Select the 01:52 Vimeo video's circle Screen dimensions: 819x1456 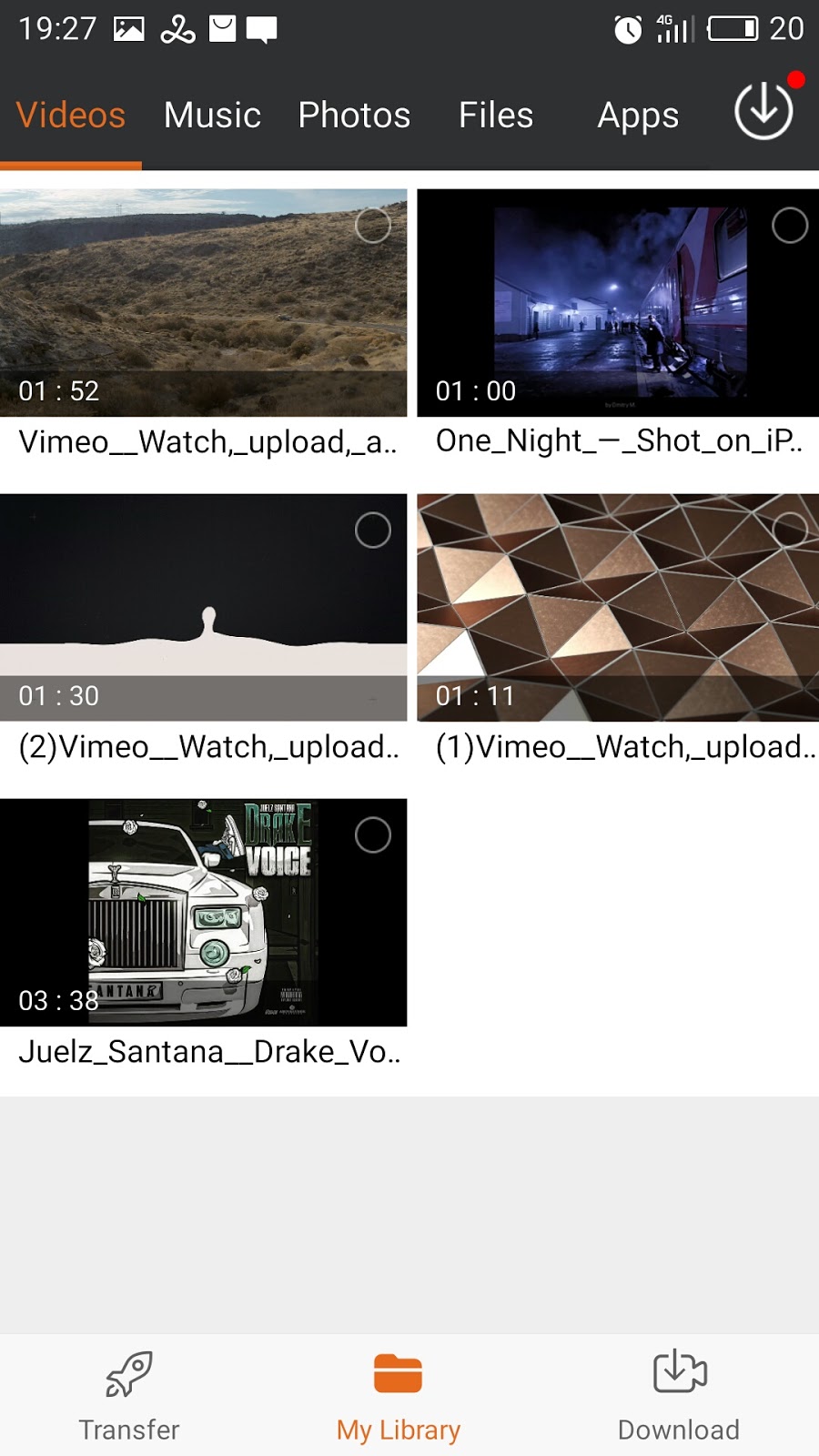click(373, 226)
